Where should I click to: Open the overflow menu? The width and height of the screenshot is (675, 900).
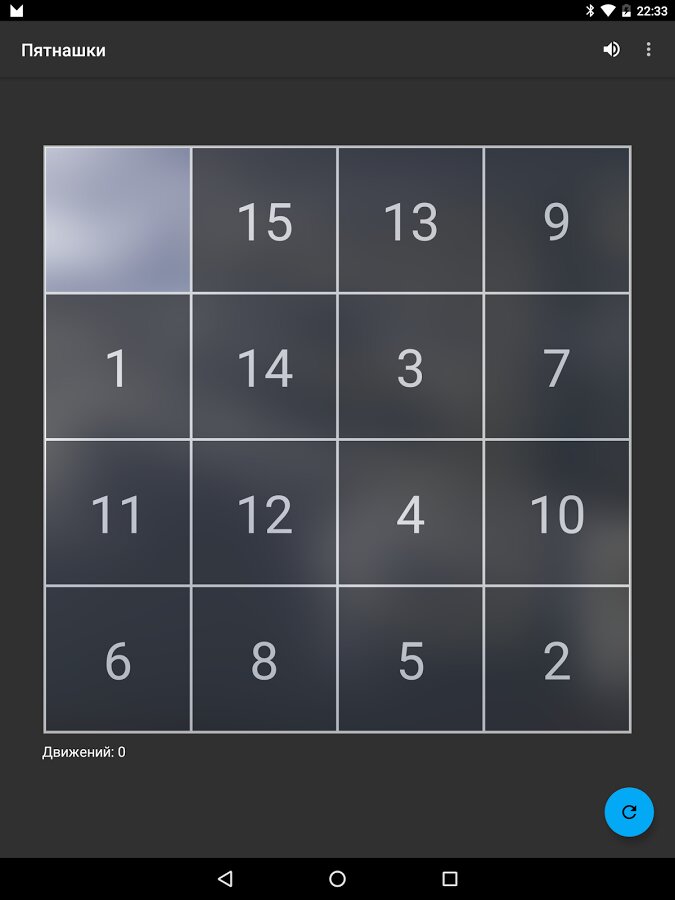pyautogui.click(x=648, y=49)
